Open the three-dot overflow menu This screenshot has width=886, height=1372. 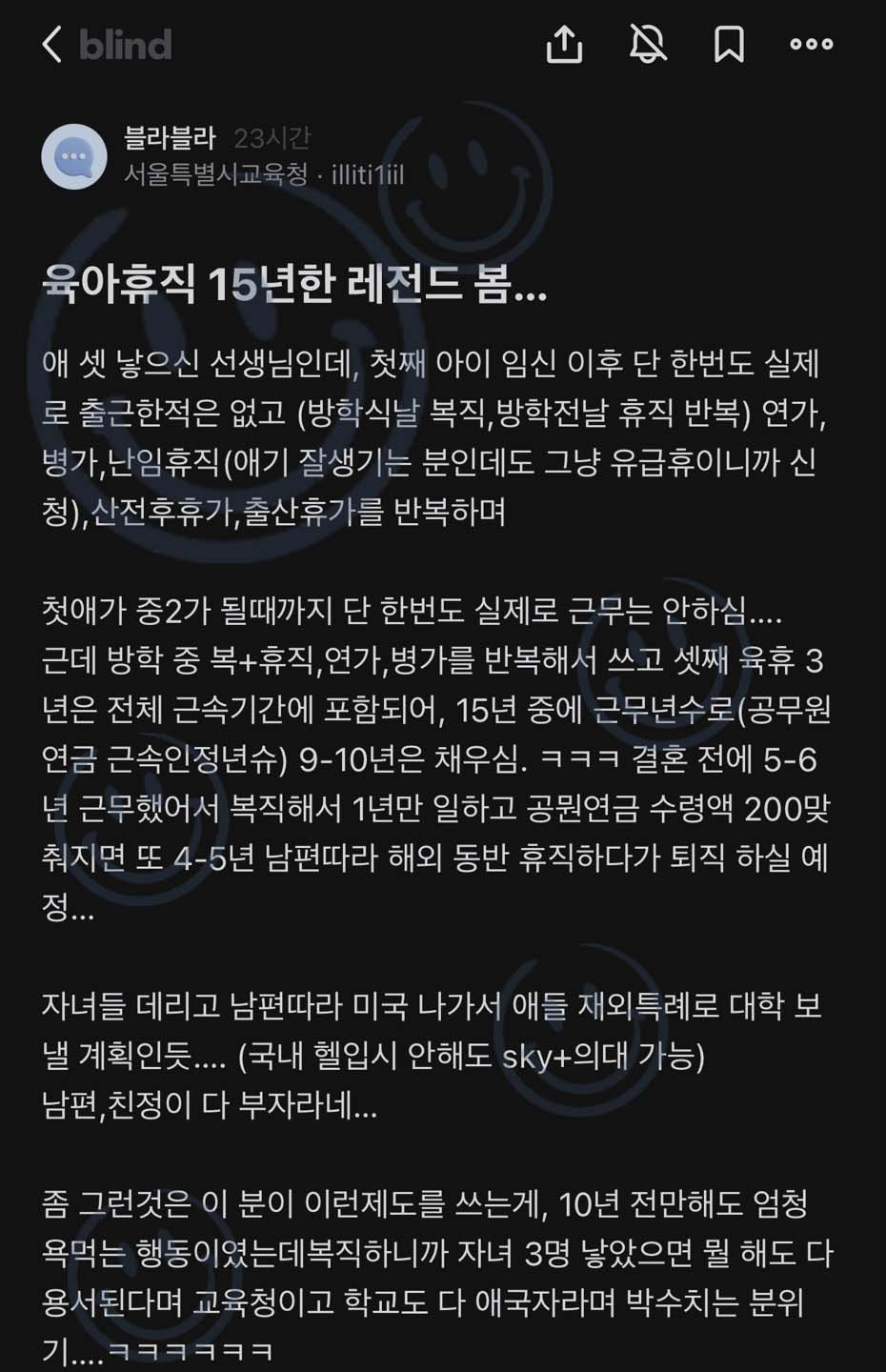pyautogui.click(x=812, y=44)
